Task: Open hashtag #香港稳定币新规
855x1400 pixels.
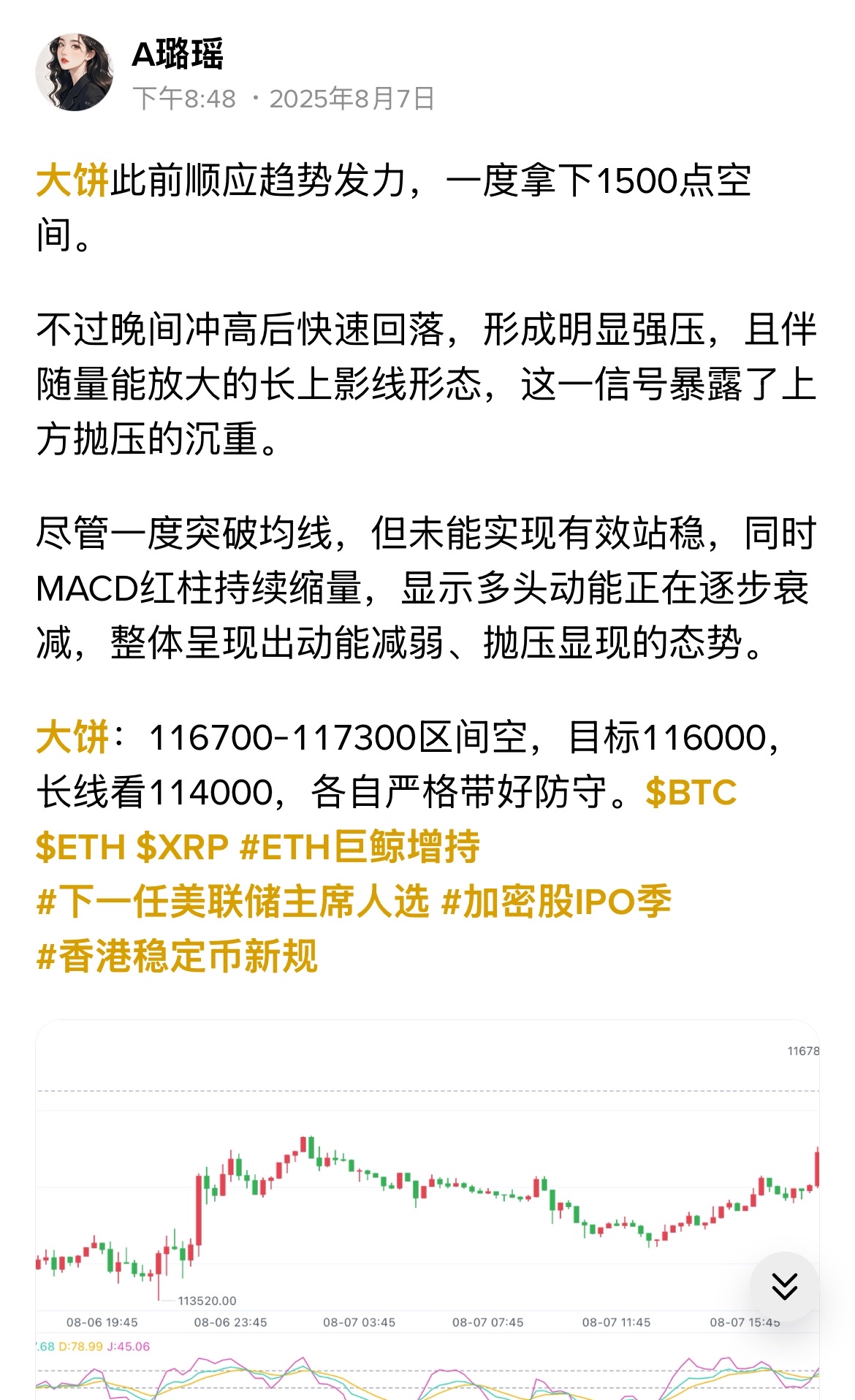Action: [177, 956]
